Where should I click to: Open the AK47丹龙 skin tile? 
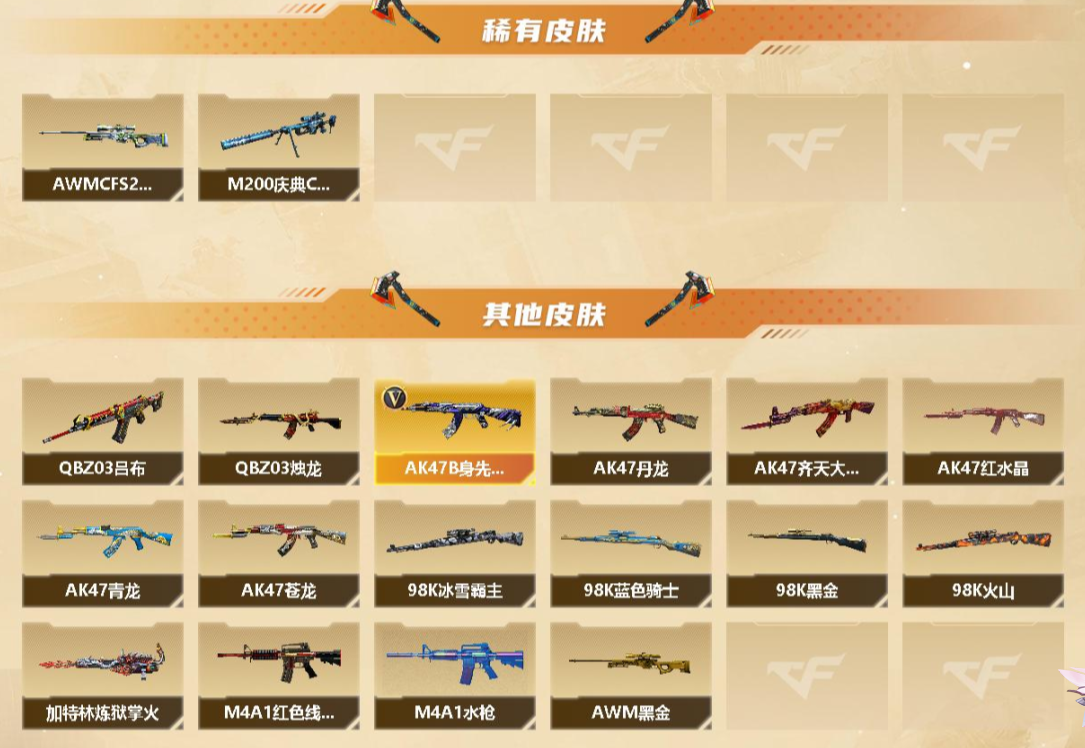(x=631, y=430)
